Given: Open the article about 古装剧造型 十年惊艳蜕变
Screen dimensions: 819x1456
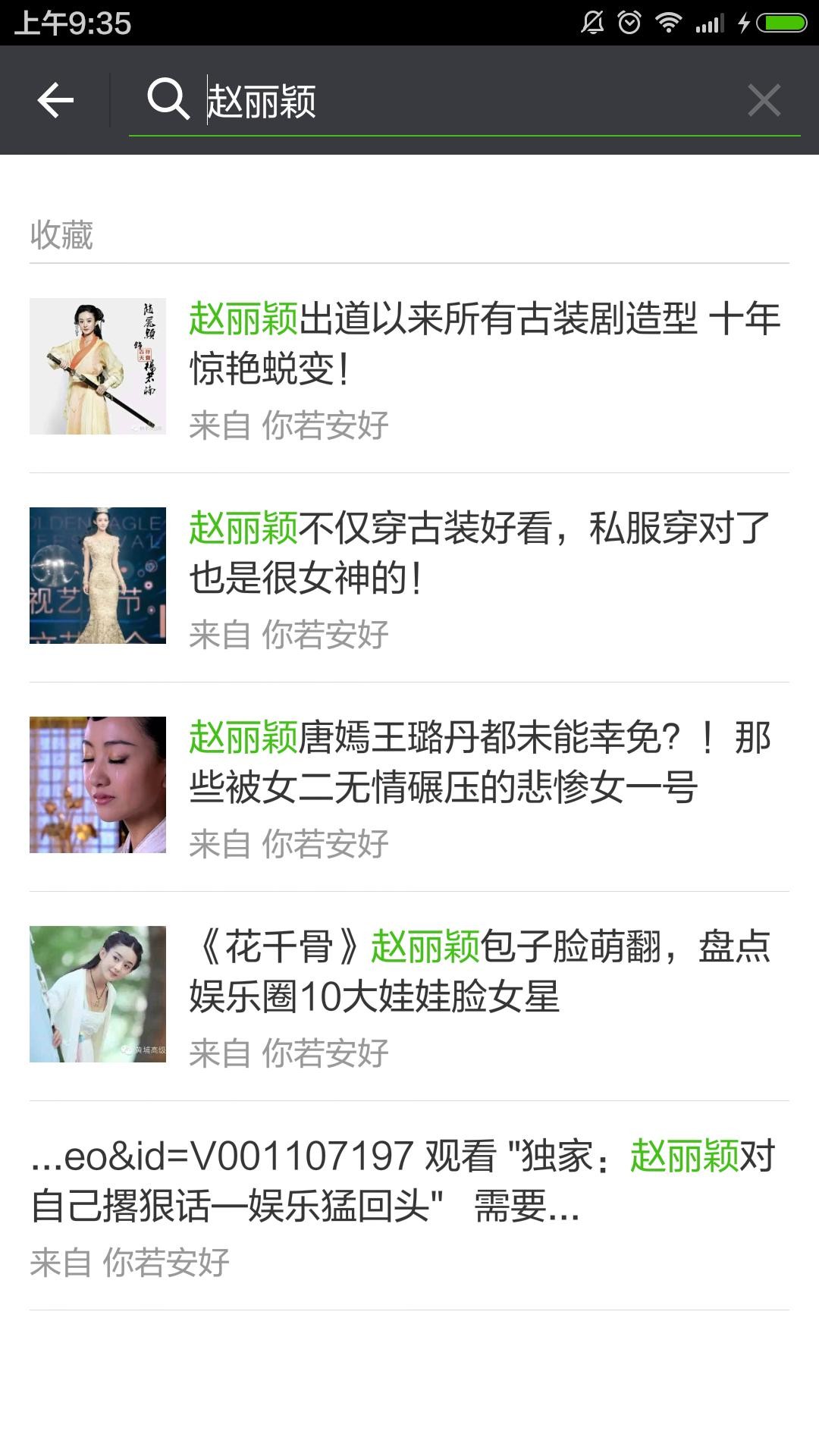Looking at the screenshot, I should (409, 368).
